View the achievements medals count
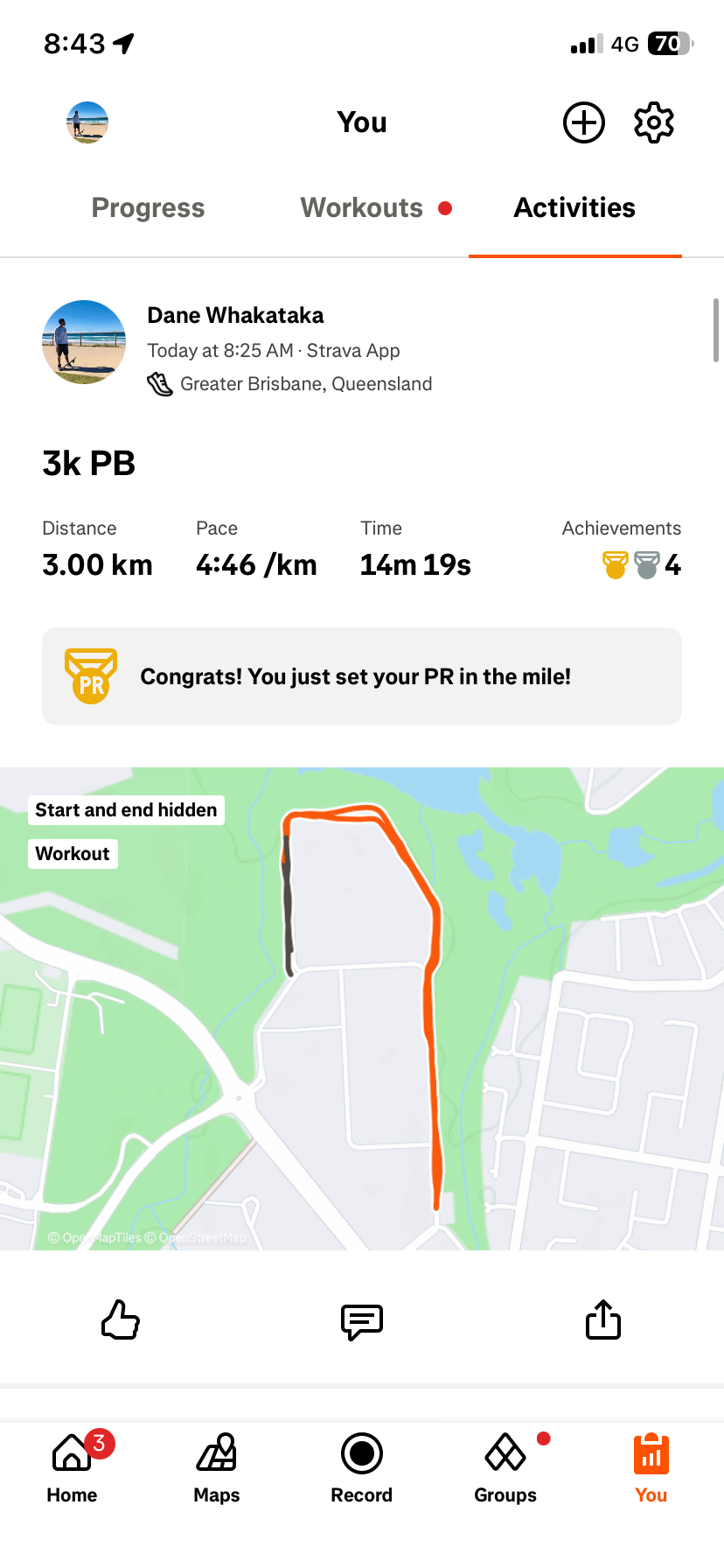 [641, 565]
